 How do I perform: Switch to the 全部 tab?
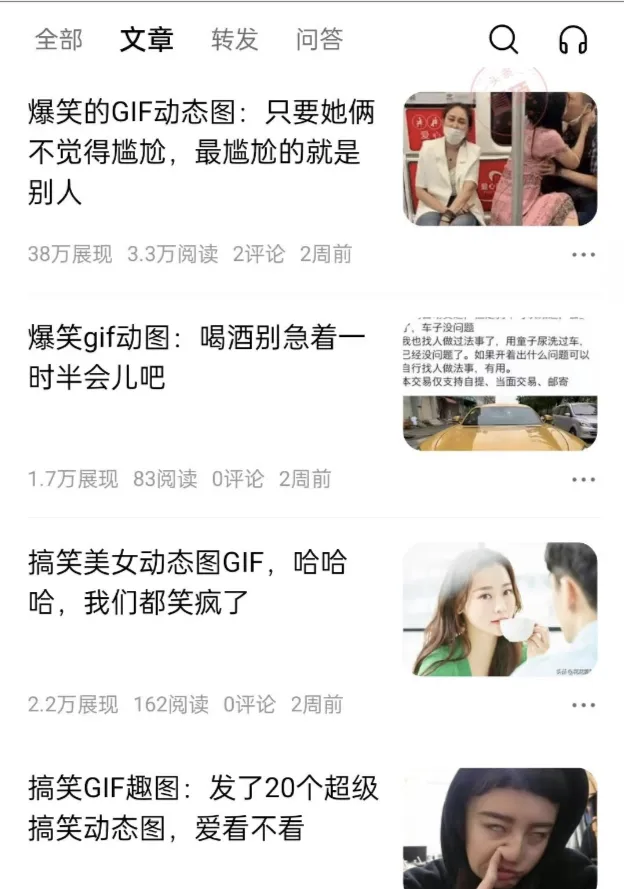click(59, 40)
